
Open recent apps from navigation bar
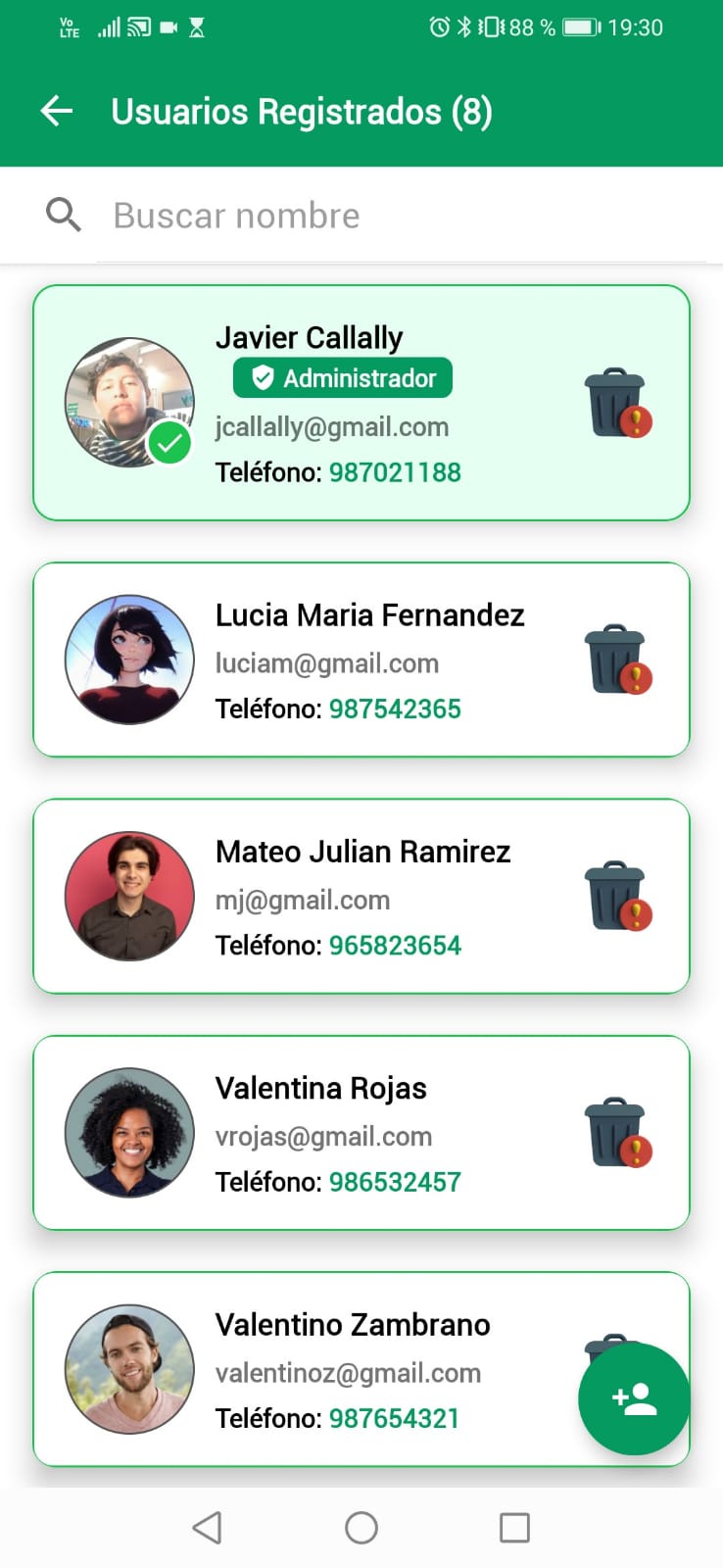click(x=514, y=1527)
